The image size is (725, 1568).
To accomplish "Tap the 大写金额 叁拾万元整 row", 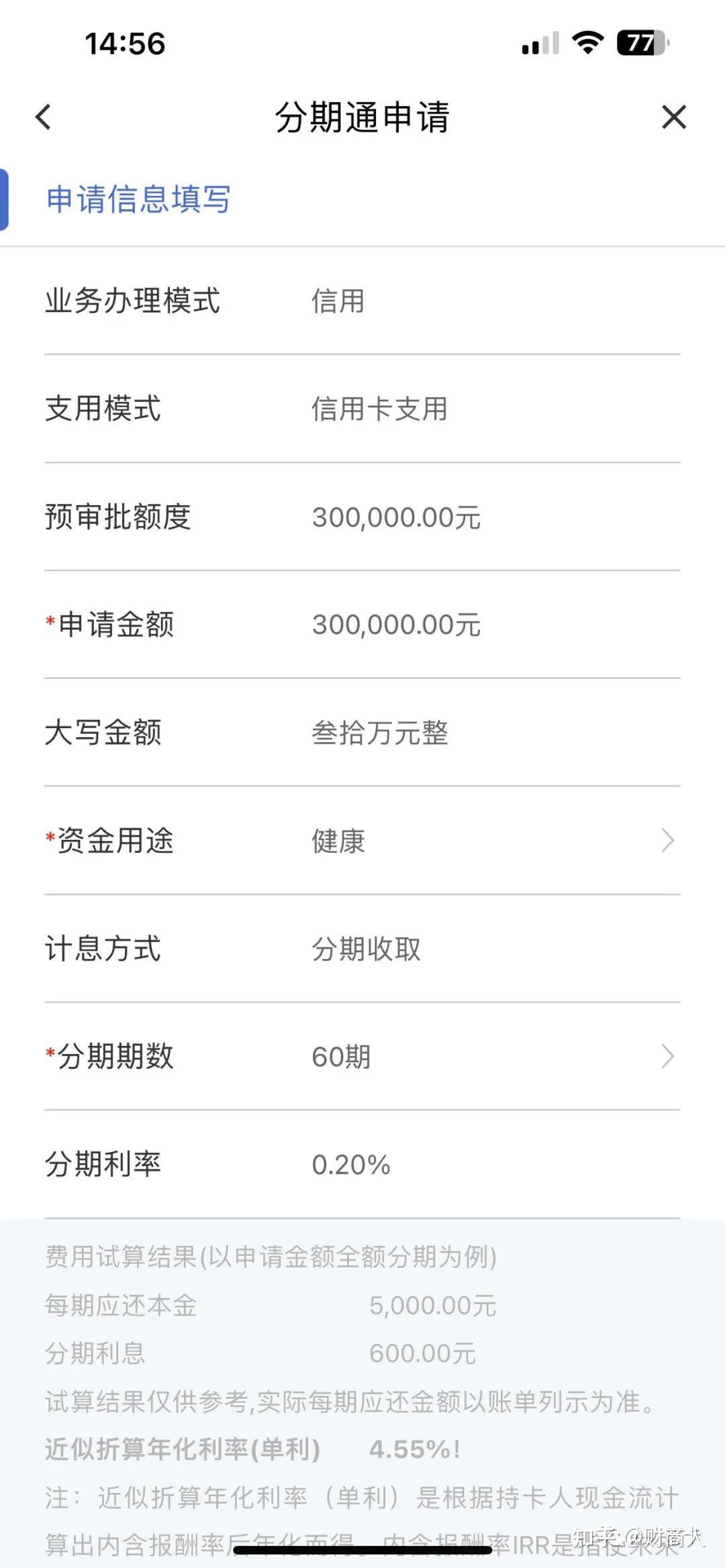I will [381, 733].
